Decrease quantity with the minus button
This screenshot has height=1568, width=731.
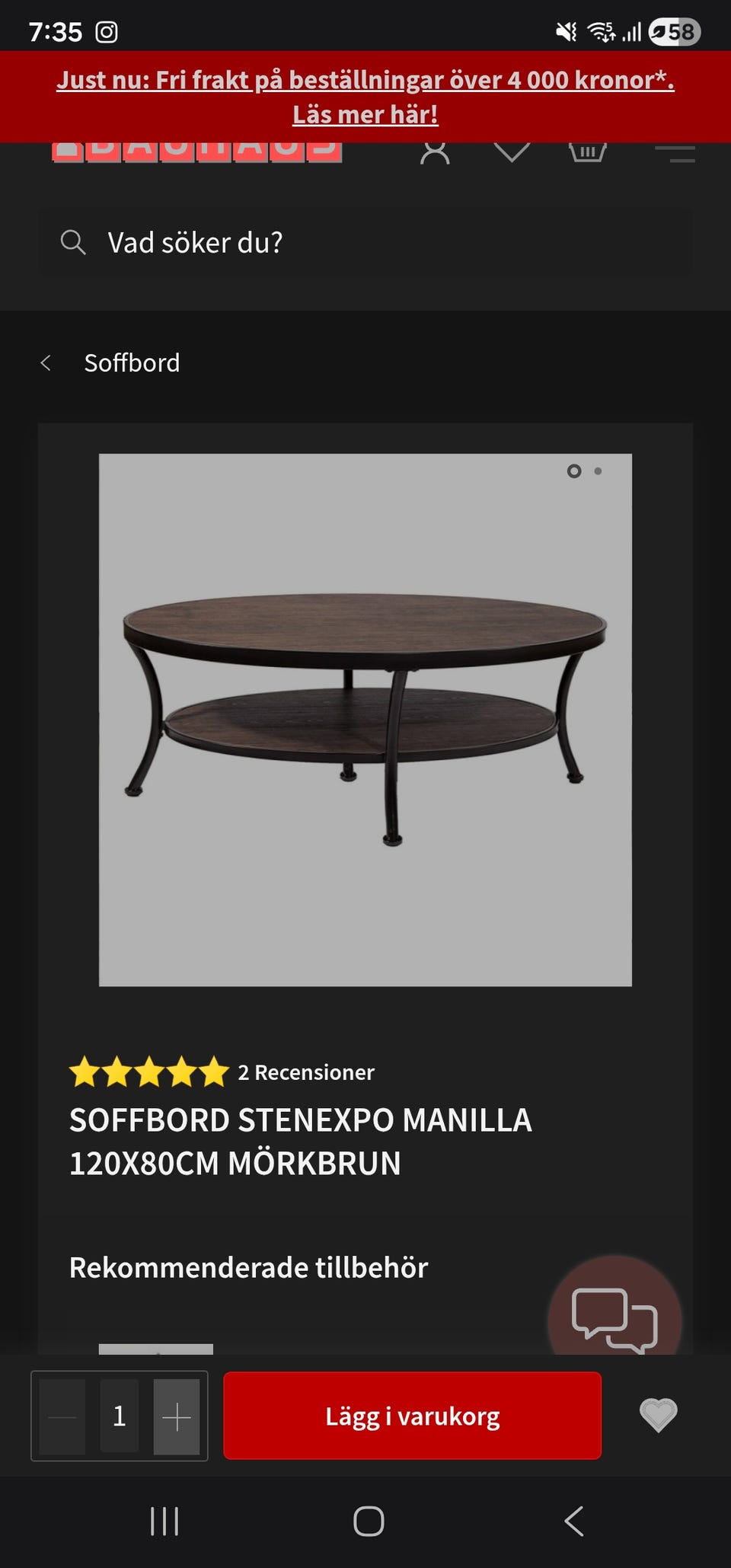(x=62, y=1416)
